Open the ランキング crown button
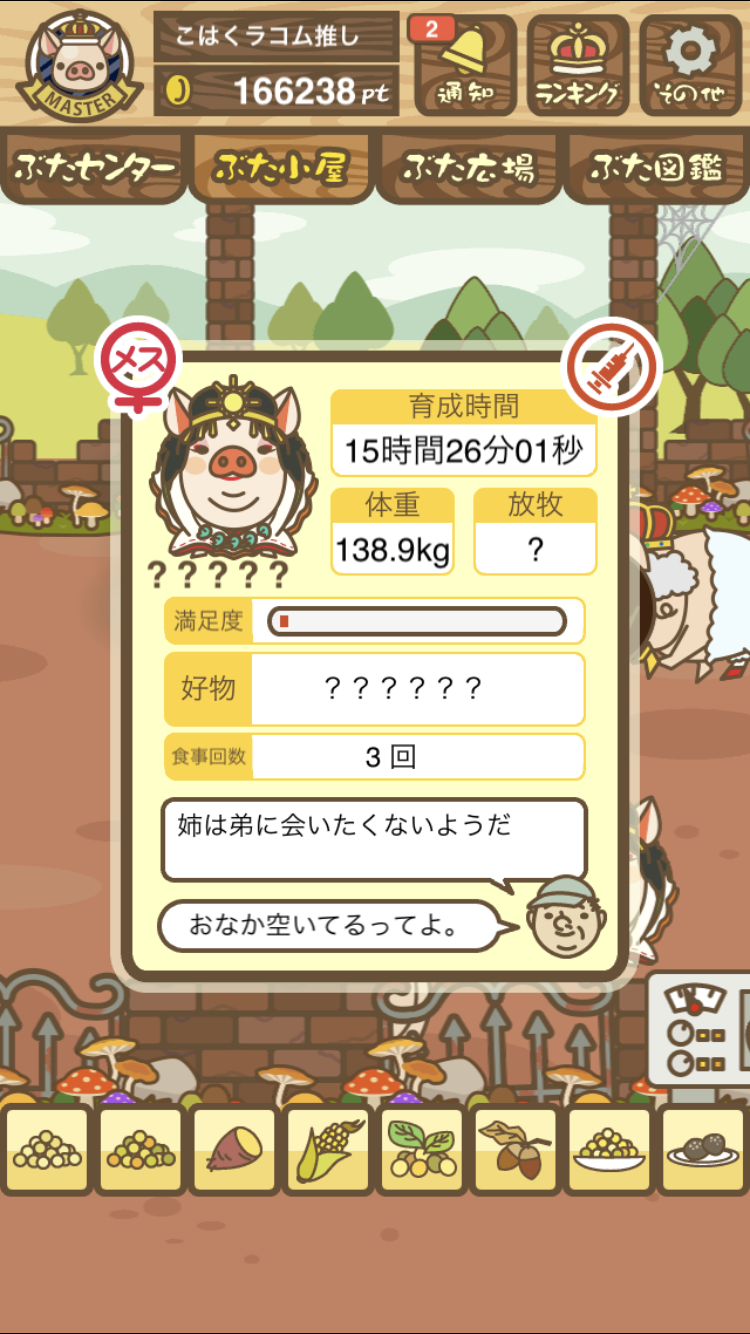Viewport: 750px width, 1334px height. pyautogui.click(x=578, y=66)
